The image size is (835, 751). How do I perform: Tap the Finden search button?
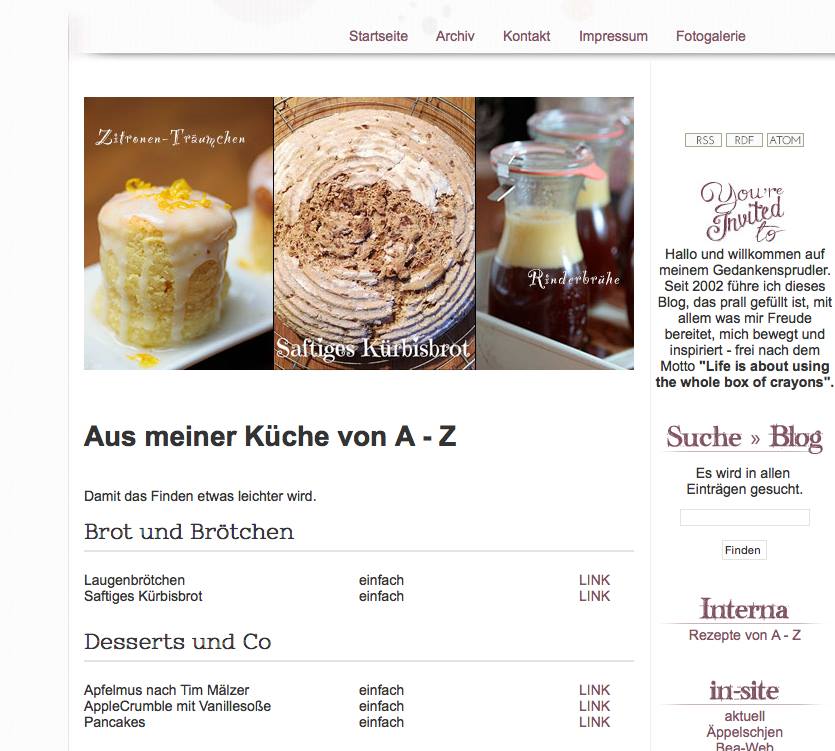tap(743, 550)
